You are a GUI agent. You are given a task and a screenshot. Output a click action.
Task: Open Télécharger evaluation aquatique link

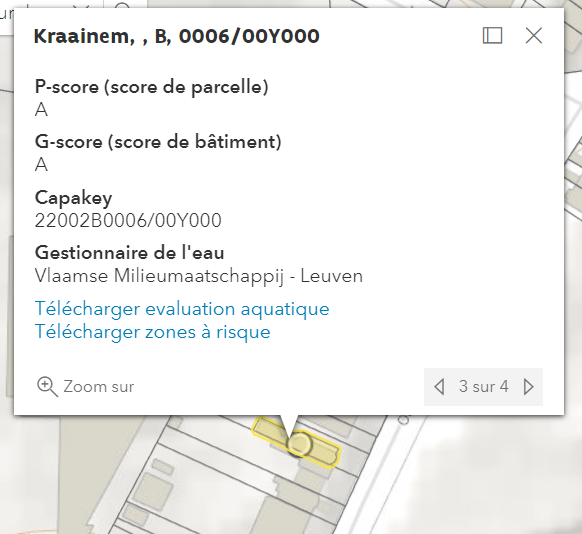182,309
